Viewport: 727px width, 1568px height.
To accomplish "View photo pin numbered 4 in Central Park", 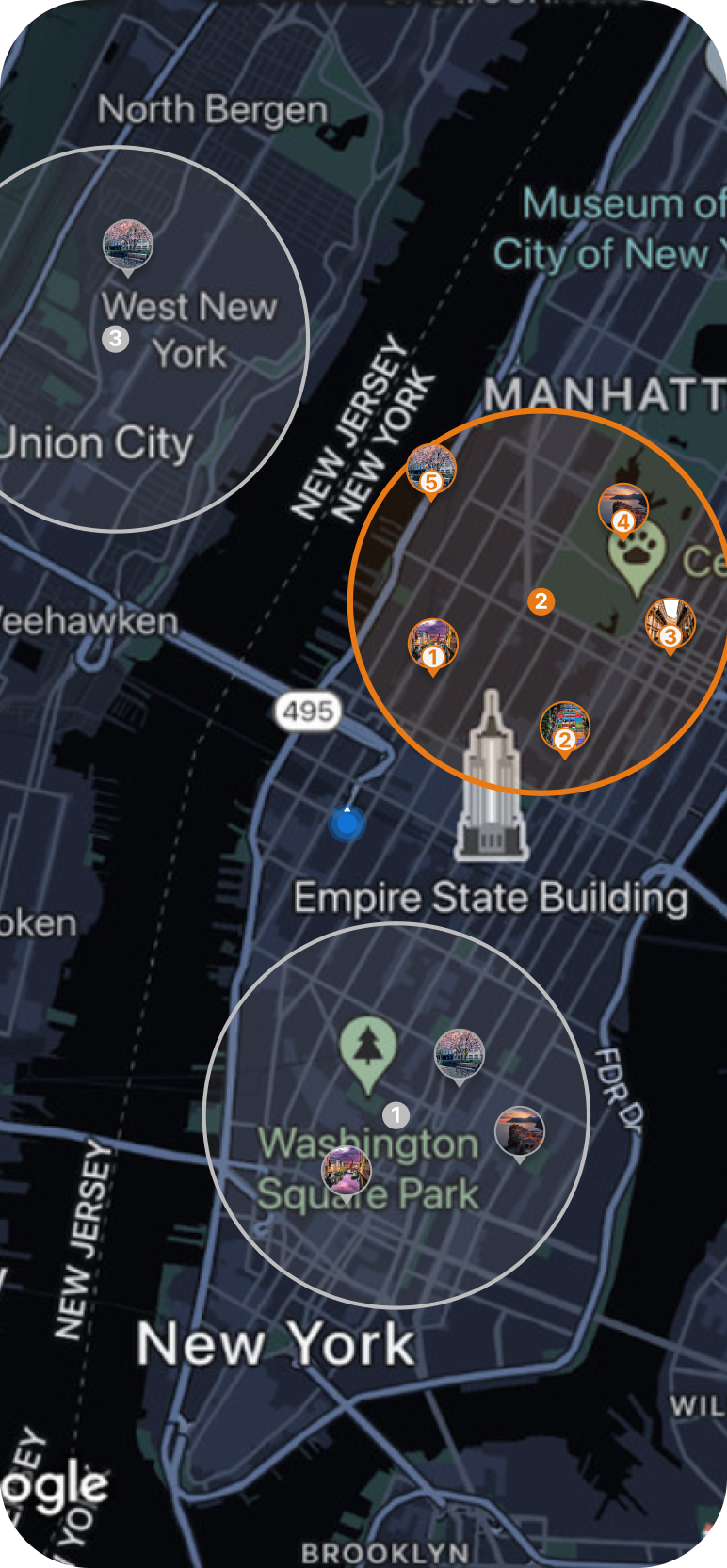I will click(x=622, y=508).
